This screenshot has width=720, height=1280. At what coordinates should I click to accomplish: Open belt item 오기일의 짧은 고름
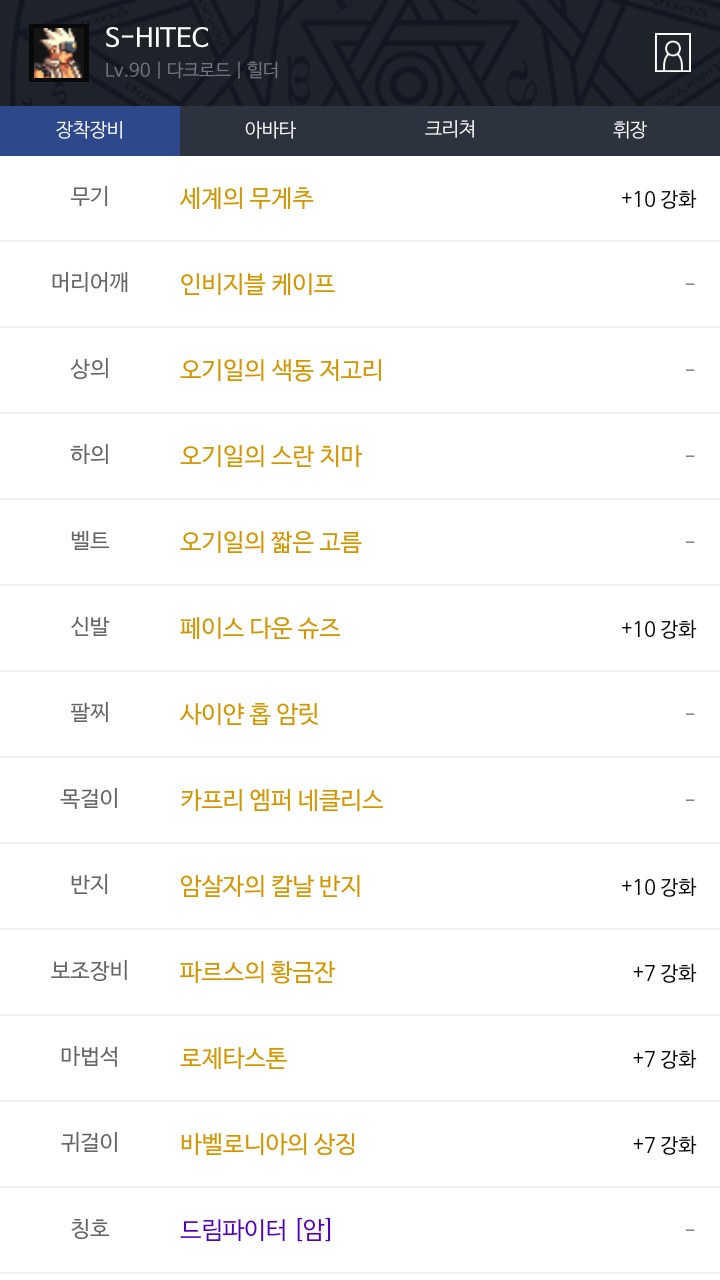point(271,542)
